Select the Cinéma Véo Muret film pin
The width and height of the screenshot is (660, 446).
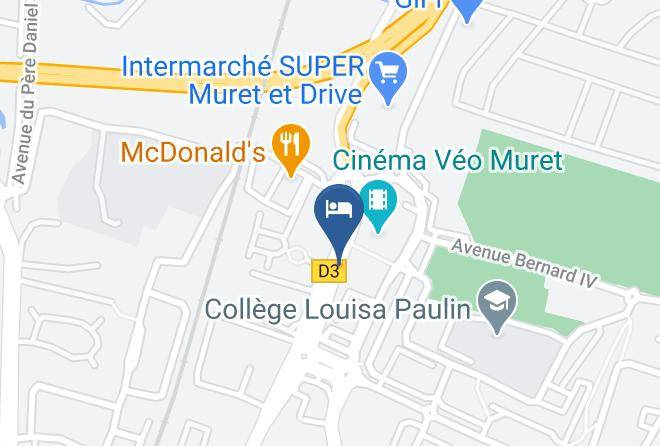[x=378, y=206]
